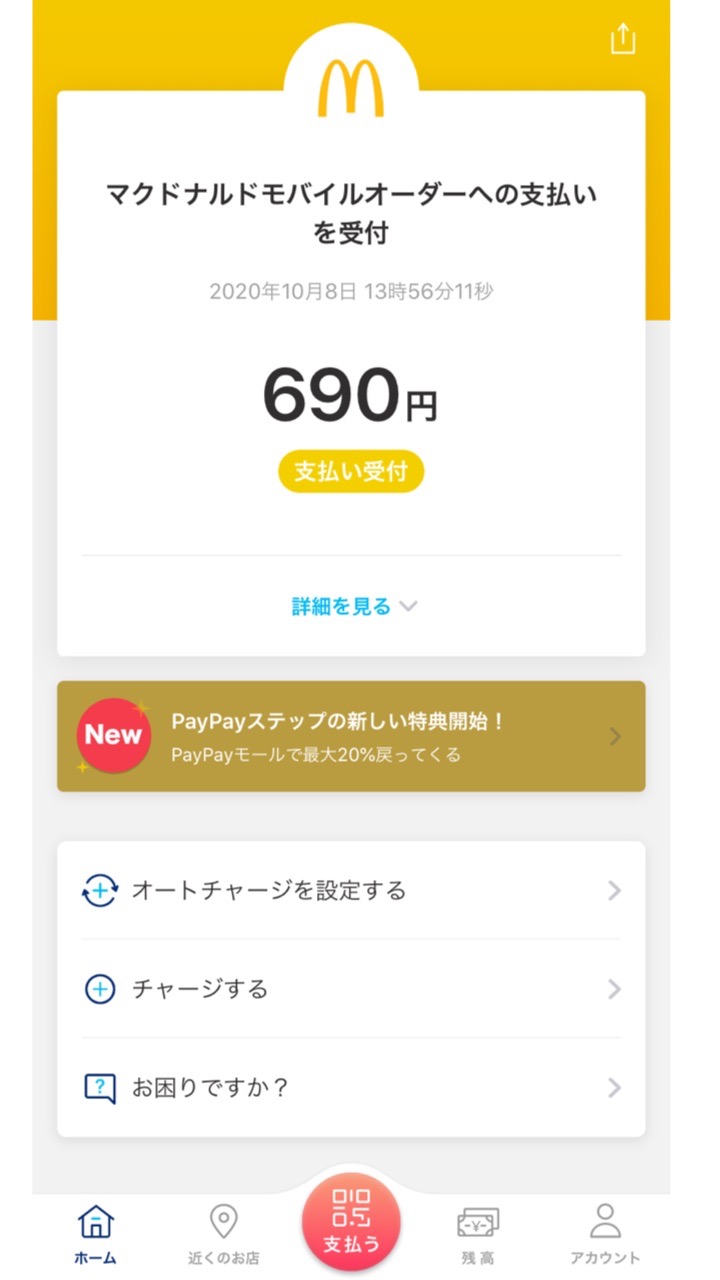Open お困りですか？ help
The width and height of the screenshot is (720, 1280).
click(x=351, y=1087)
